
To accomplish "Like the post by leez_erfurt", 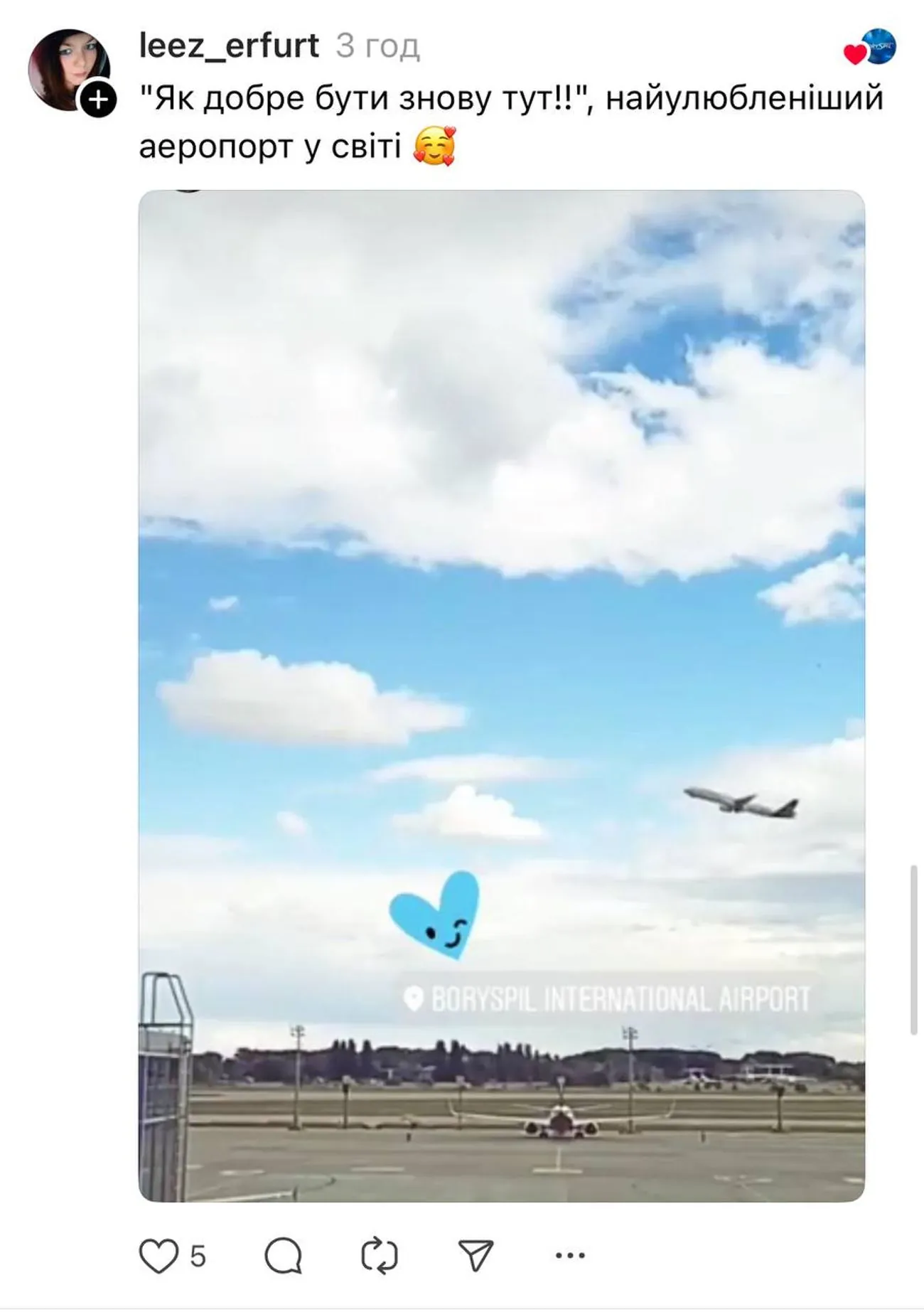I will pos(159,1256).
